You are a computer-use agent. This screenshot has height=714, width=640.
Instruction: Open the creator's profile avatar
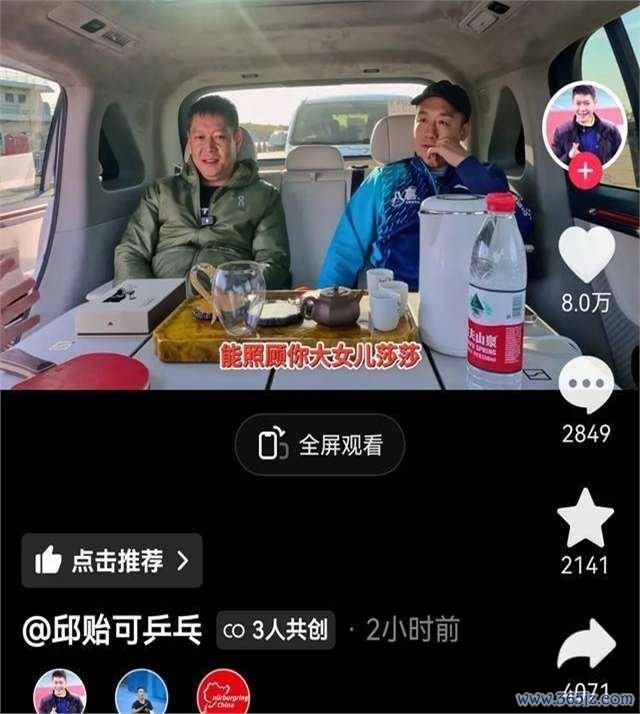pos(584,126)
